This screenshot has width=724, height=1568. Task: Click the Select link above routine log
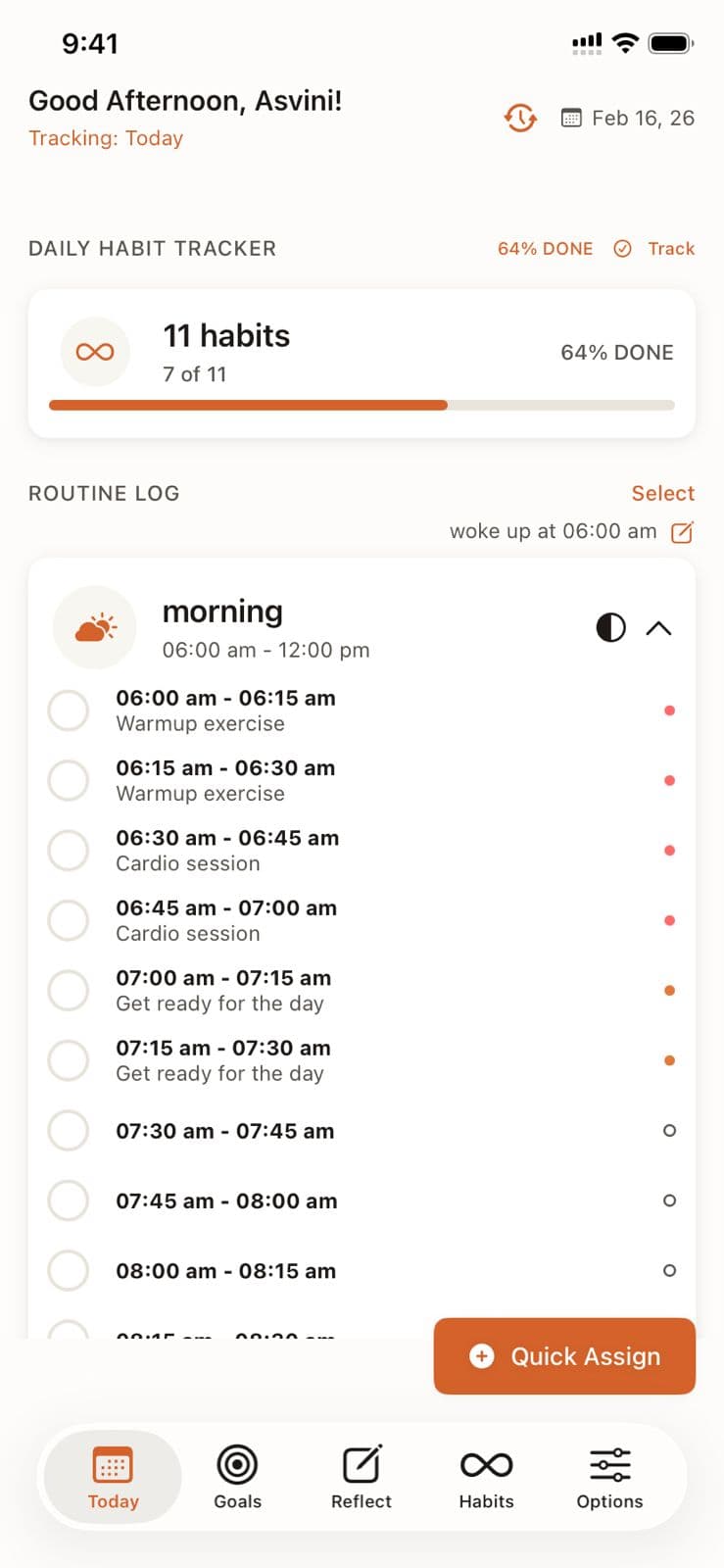662,493
